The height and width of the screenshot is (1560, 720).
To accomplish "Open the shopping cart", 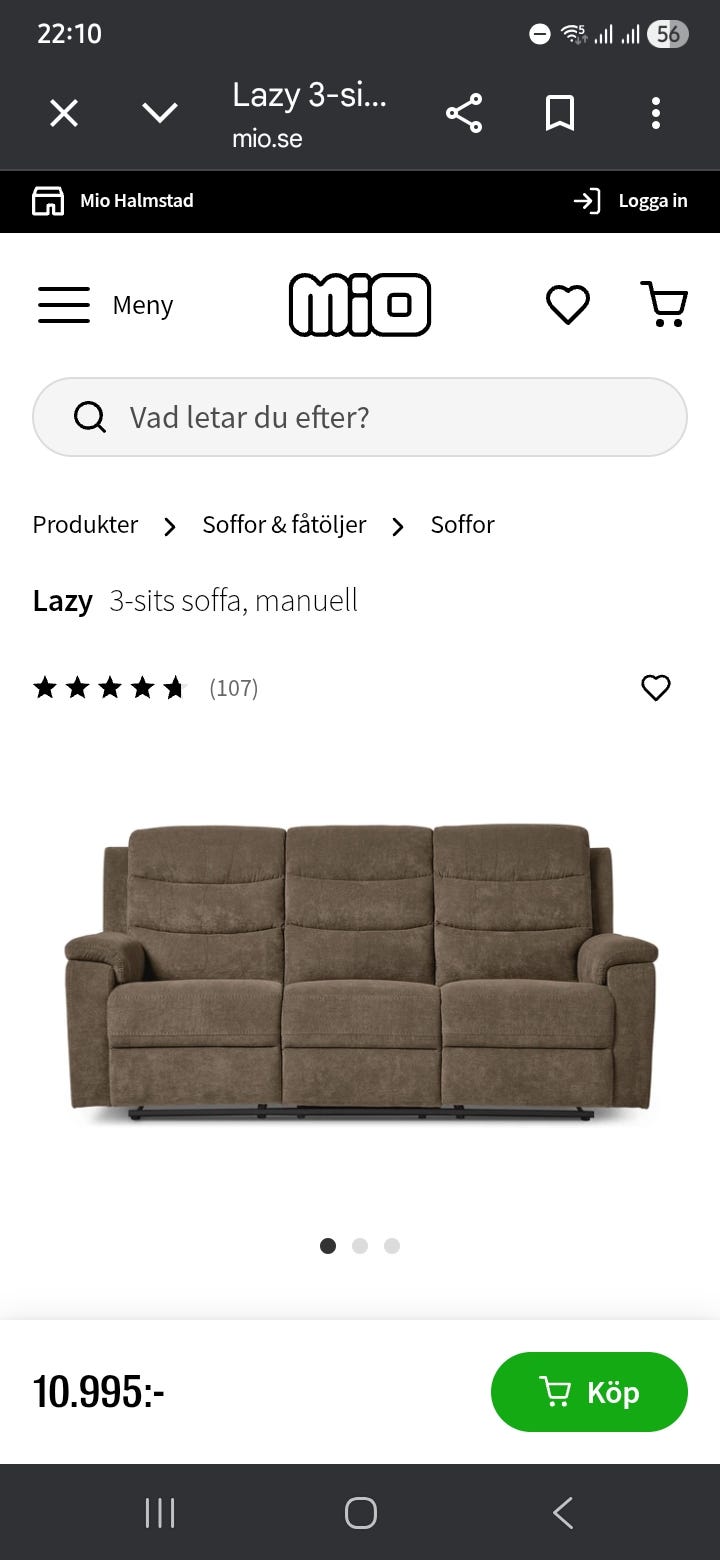I will pyautogui.click(x=664, y=304).
